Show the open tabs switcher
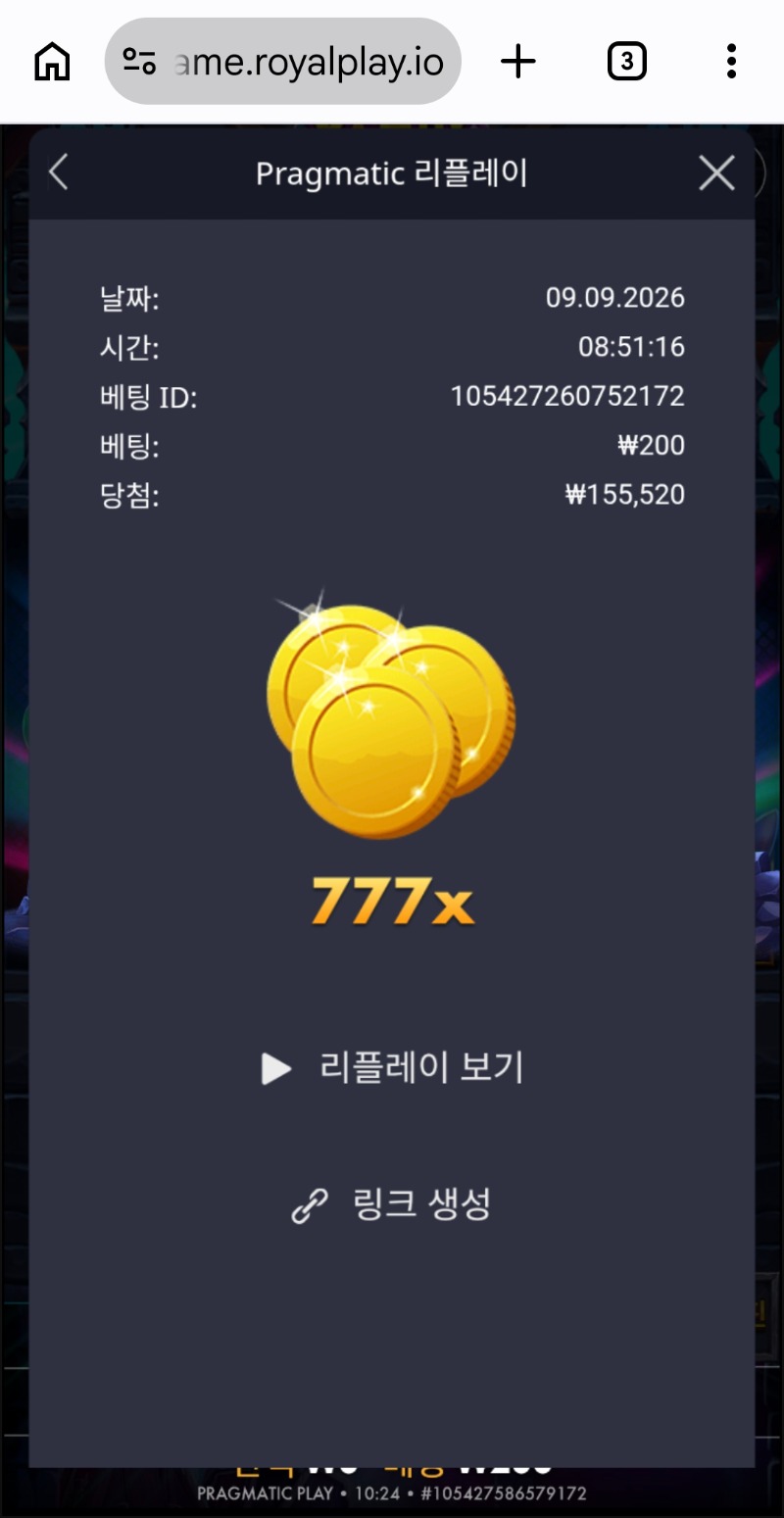Viewport: 784px width, 1518px height. point(627,62)
